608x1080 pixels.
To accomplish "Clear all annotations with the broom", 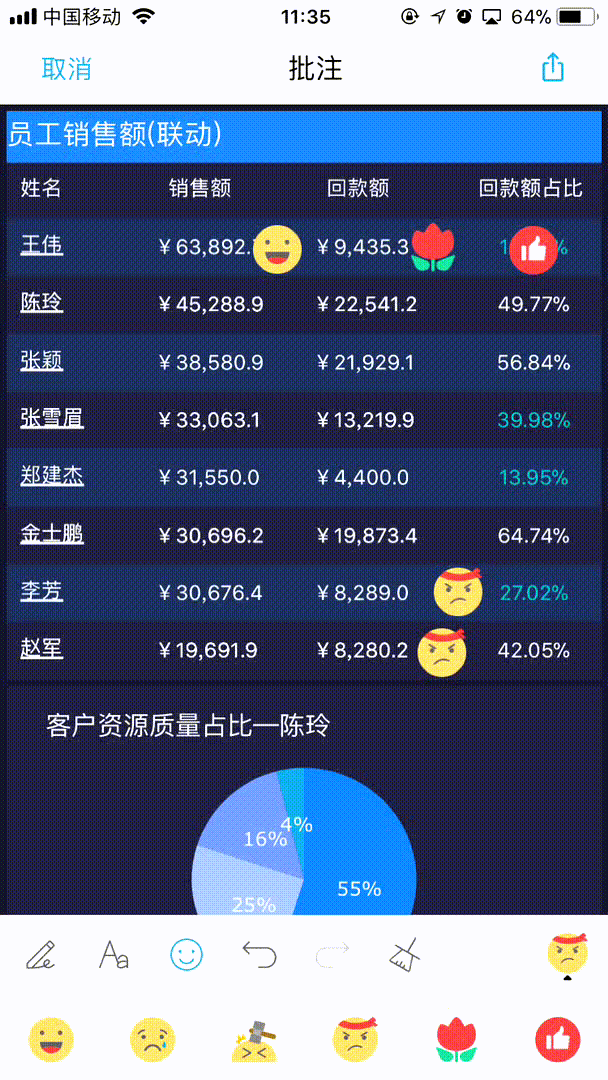I will tap(405, 955).
